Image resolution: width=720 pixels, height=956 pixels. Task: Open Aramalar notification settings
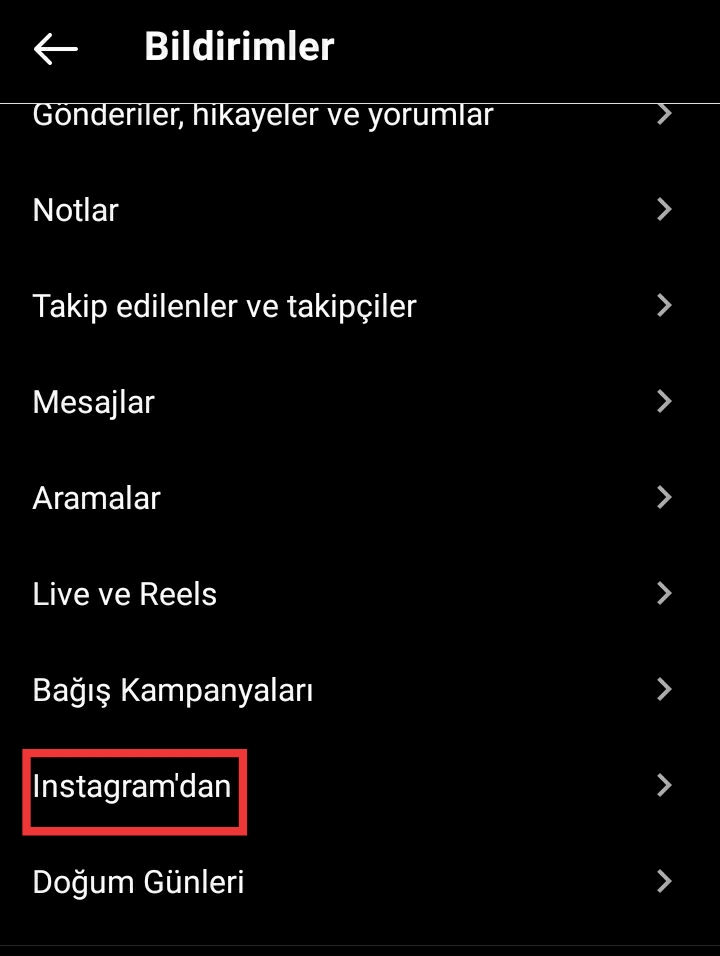[97, 498]
